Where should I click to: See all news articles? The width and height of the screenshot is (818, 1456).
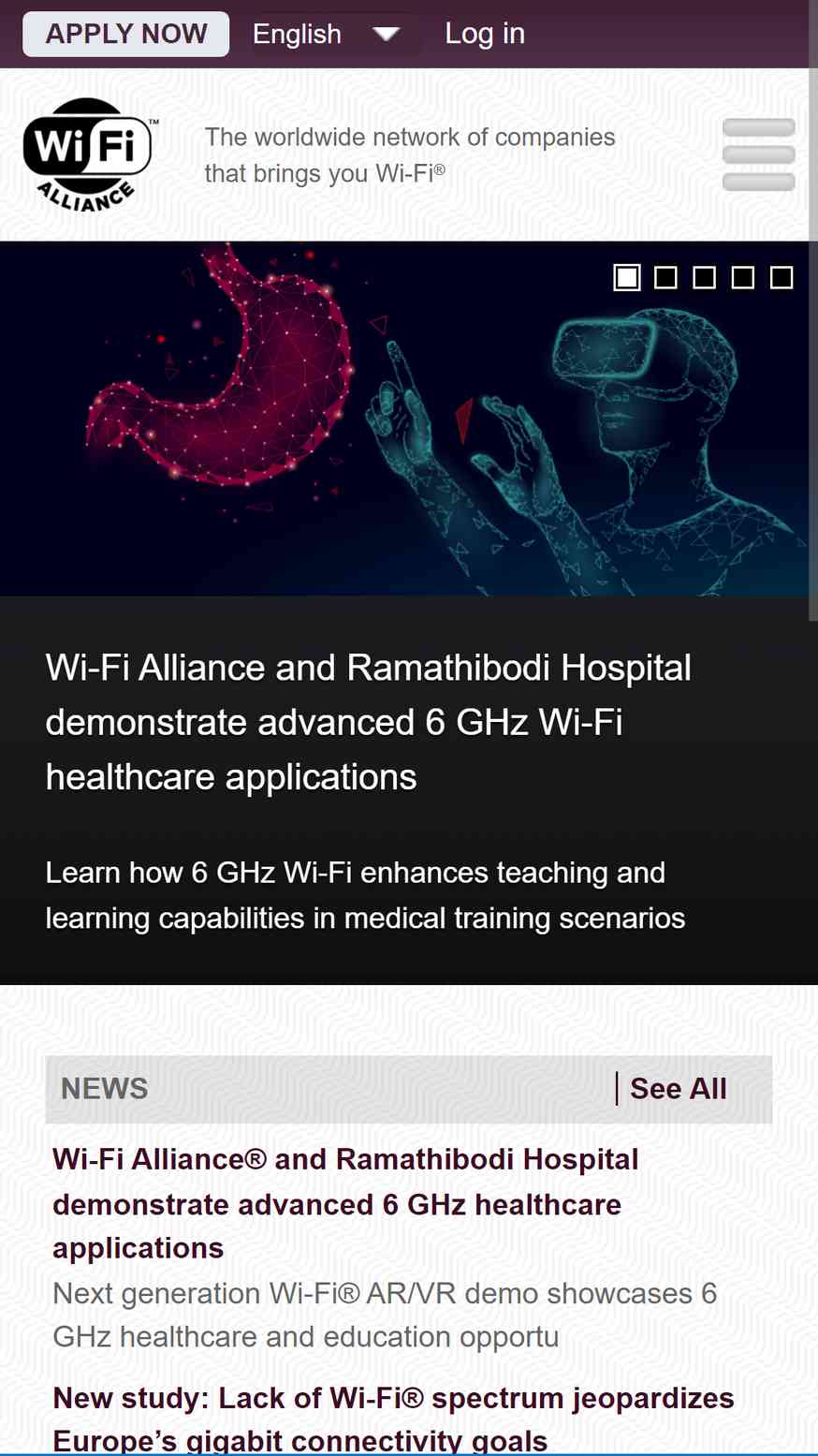678,1089
